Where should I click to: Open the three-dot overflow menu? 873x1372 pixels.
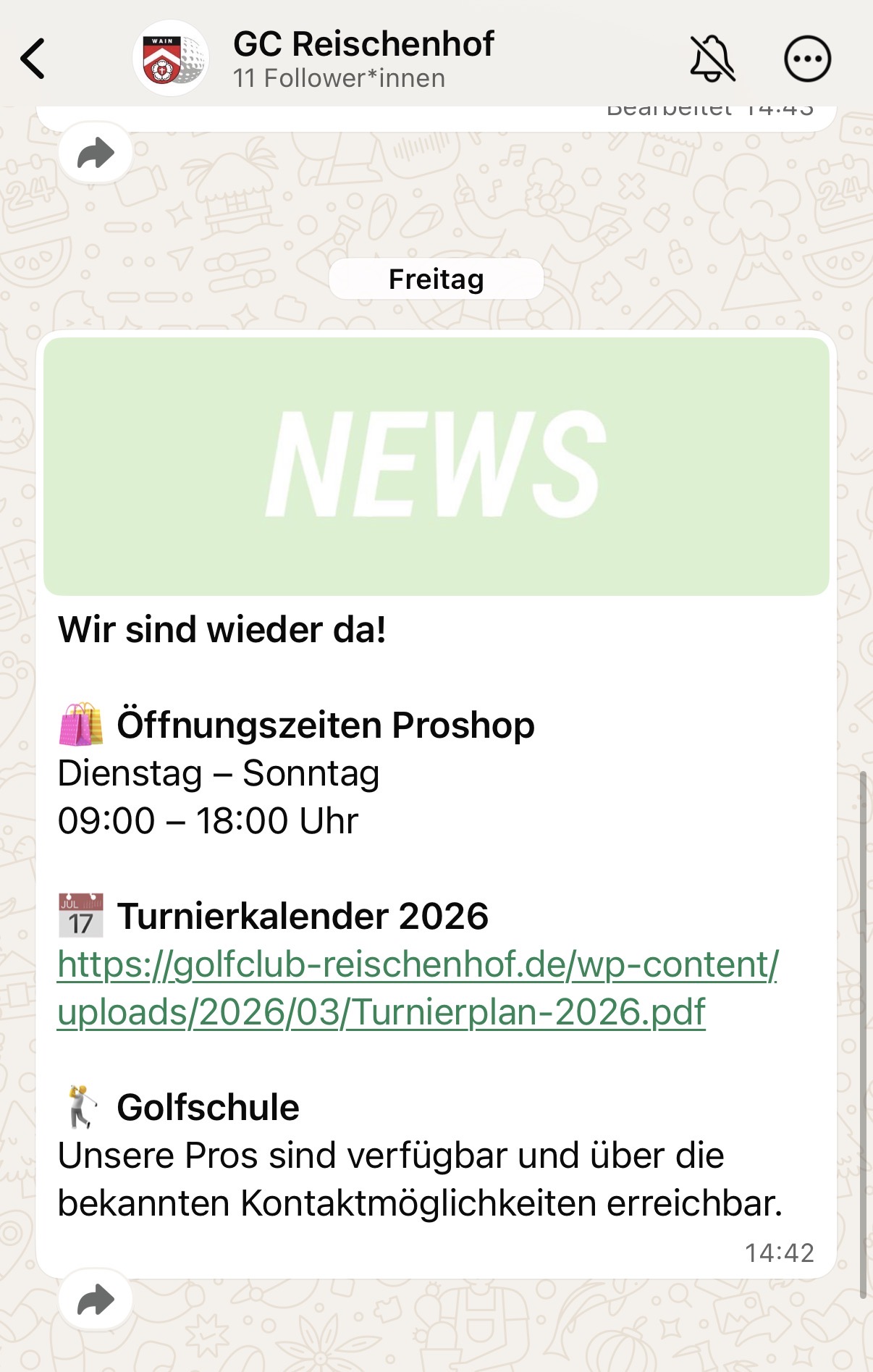tap(807, 59)
